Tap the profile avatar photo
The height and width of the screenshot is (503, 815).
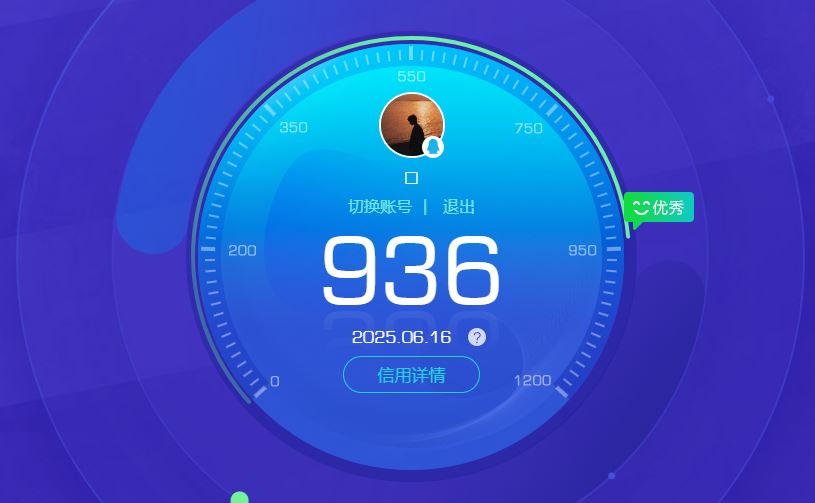point(411,125)
